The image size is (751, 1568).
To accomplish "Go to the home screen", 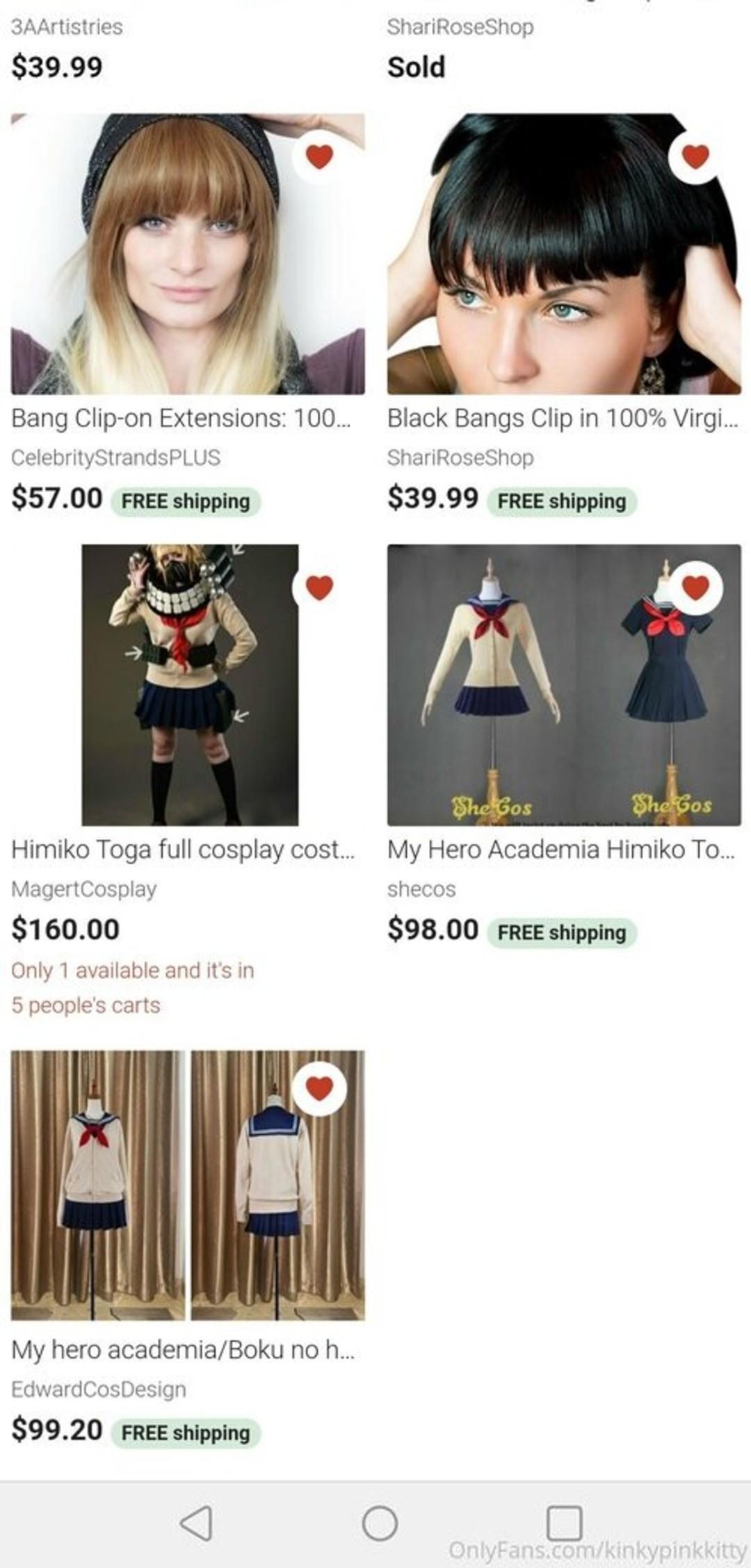I will [380, 1523].
